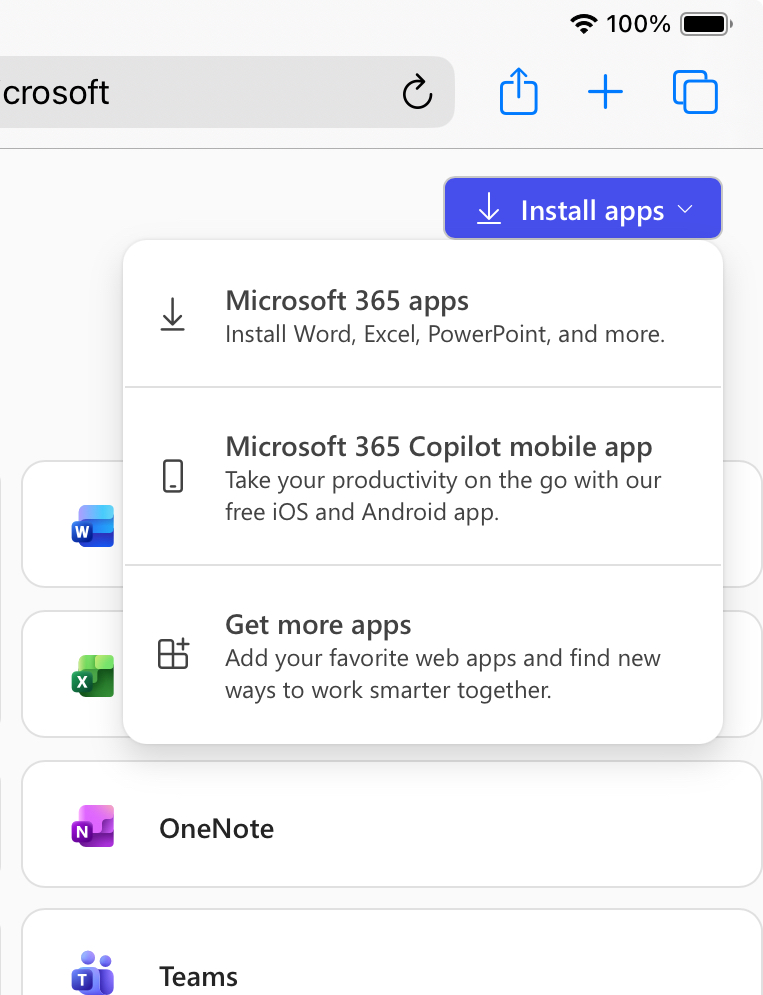Click the OneNote app icon
Image resolution: width=763 pixels, height=995 pixels.
tap(92, 828)
